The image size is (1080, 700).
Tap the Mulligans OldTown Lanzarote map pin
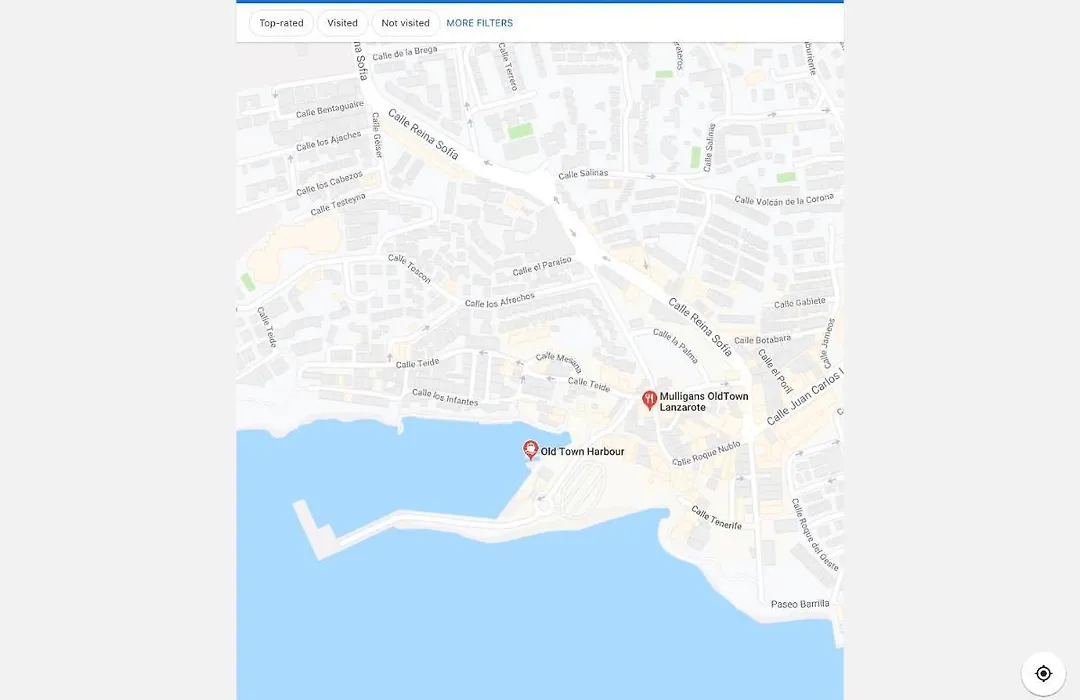pyautogui.click(x=649, y=400)
